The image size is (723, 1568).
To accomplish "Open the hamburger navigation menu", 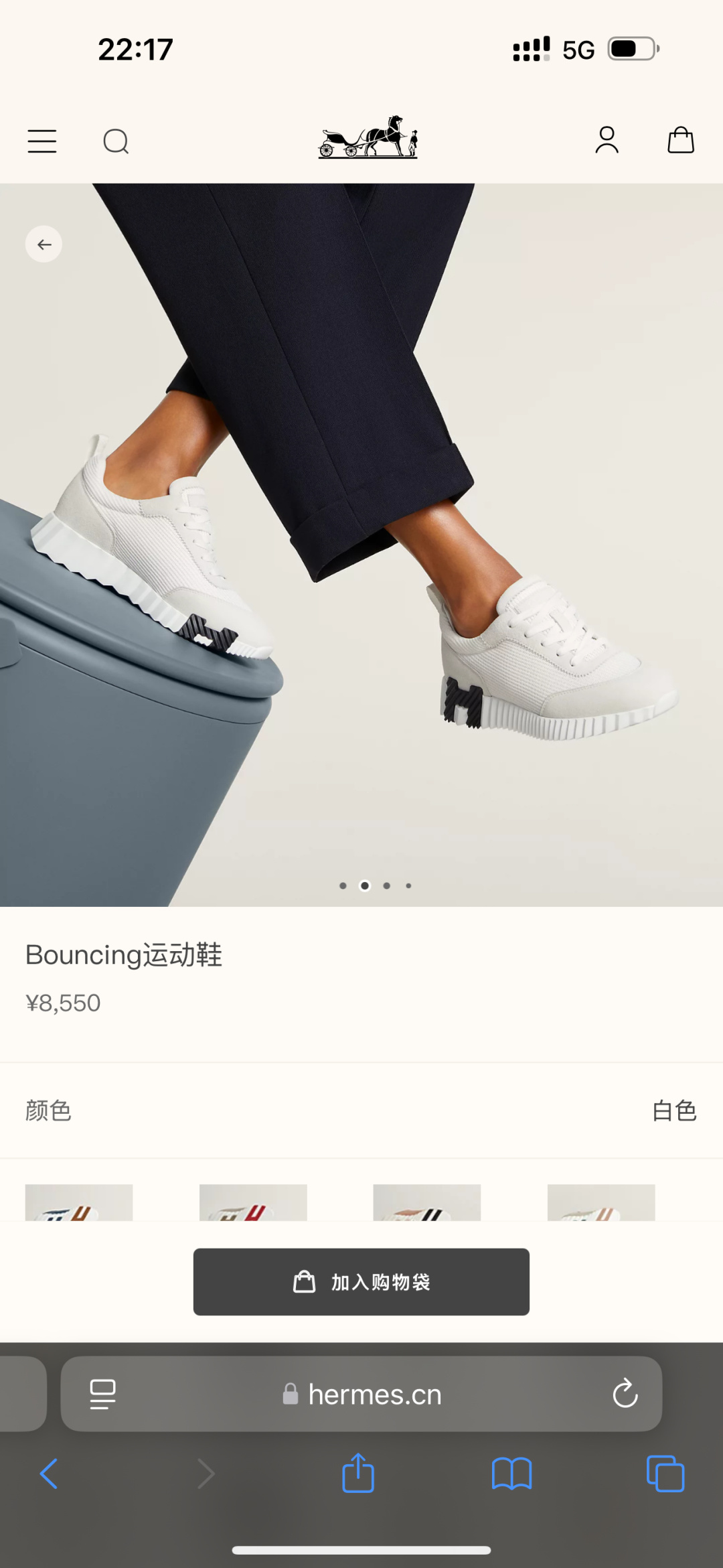I will click(x=42, y=141).
